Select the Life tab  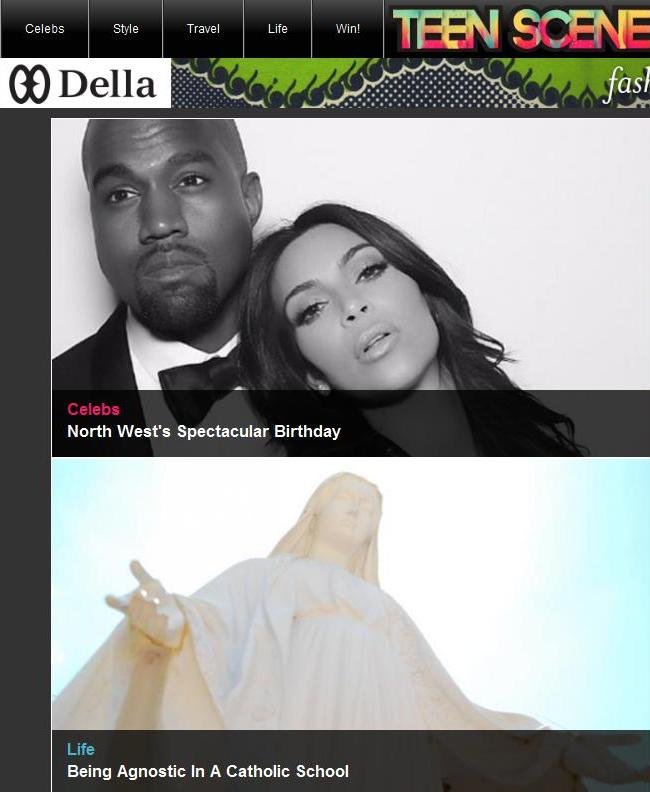coord(277,29)
